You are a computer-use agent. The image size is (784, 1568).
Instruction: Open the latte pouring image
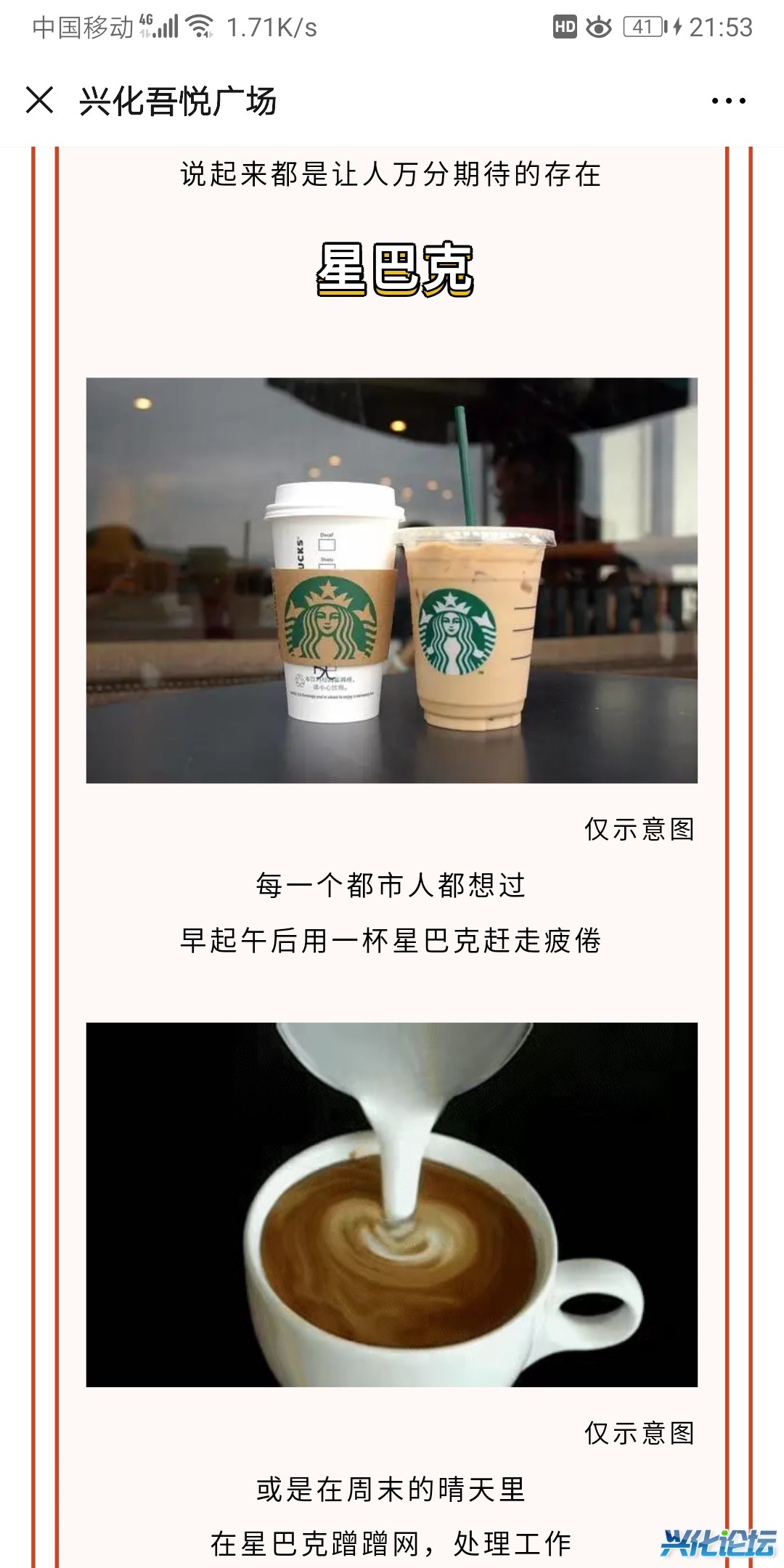(392, 1204)
